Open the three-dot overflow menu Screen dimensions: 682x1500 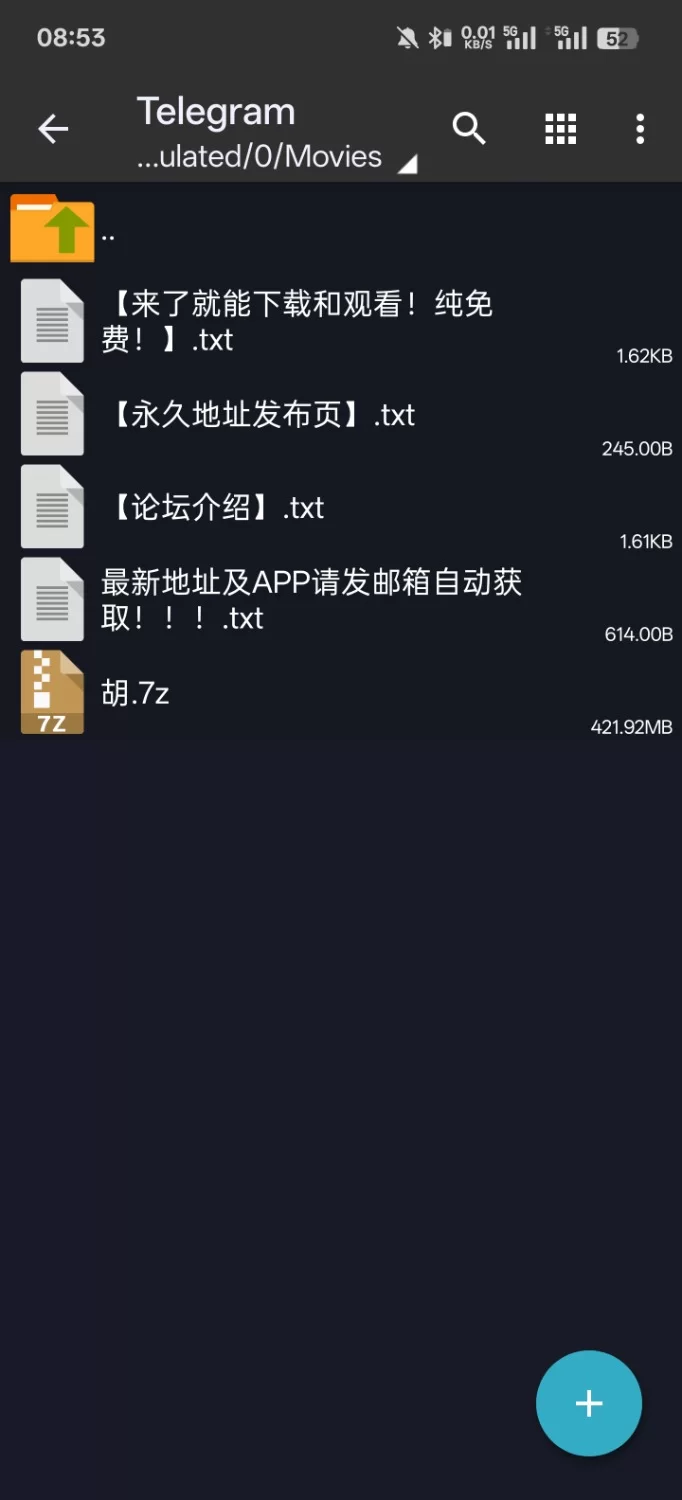click(x=640, y=129)
